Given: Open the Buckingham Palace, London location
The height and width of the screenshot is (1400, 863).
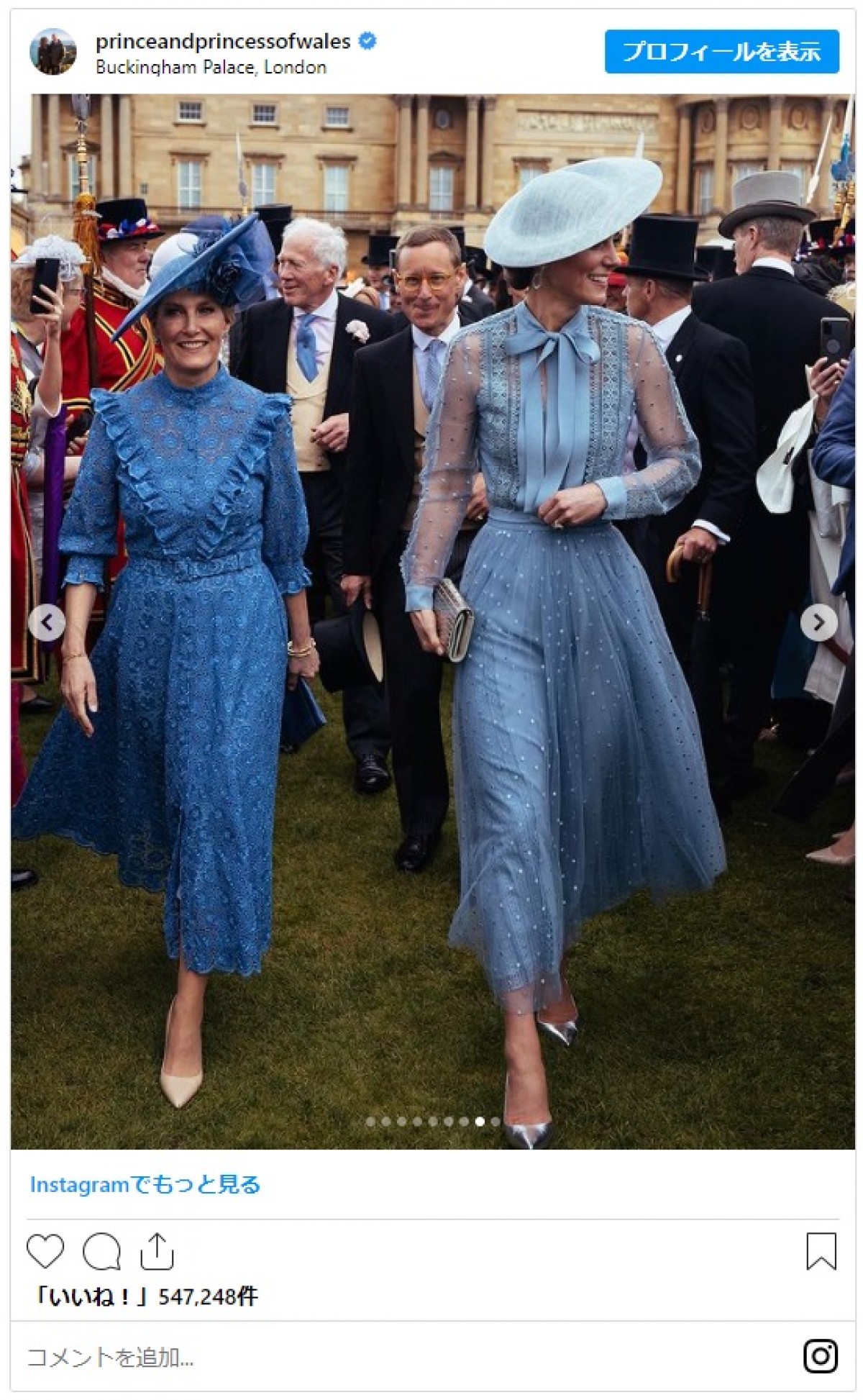Looking at the screenshot, I should pos(211,68).
